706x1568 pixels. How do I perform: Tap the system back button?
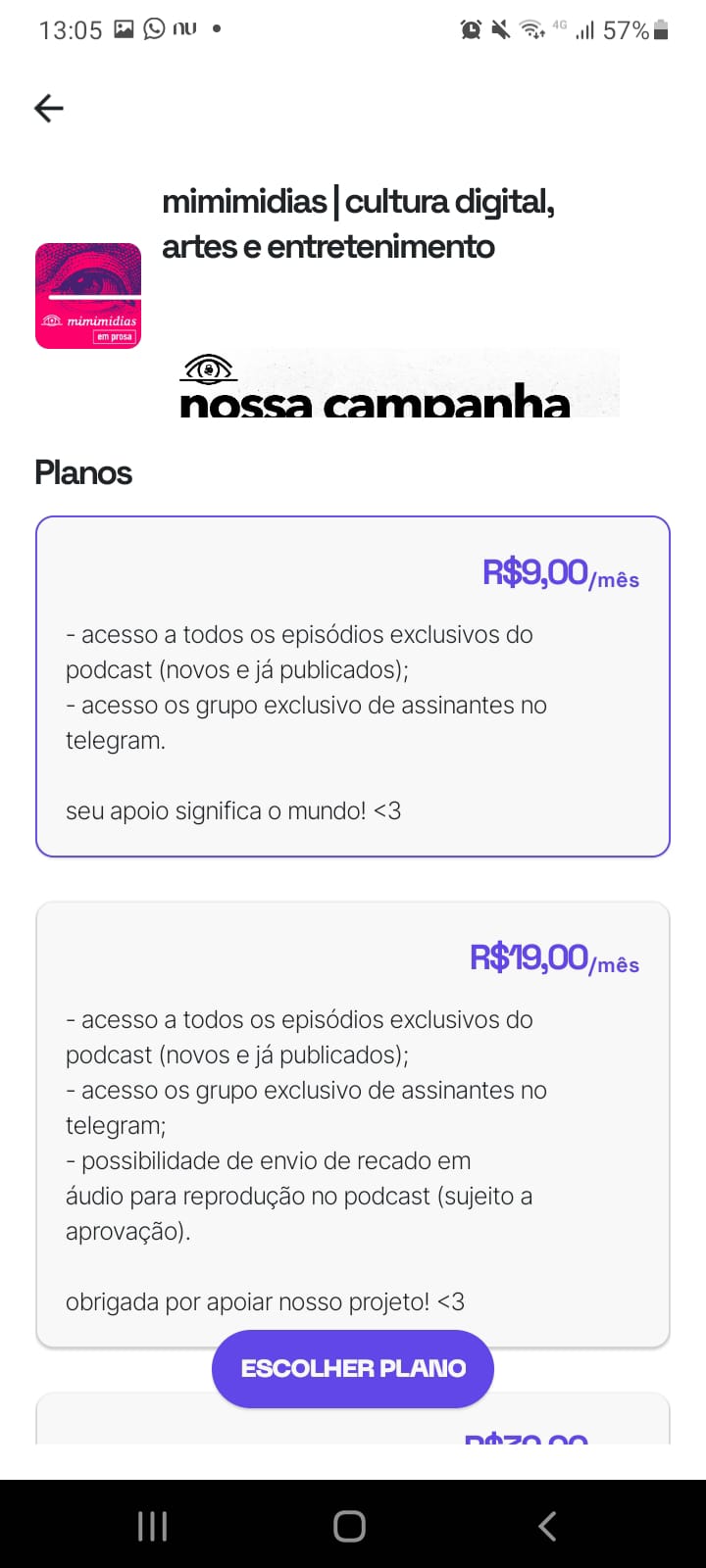pos(548,1526)
